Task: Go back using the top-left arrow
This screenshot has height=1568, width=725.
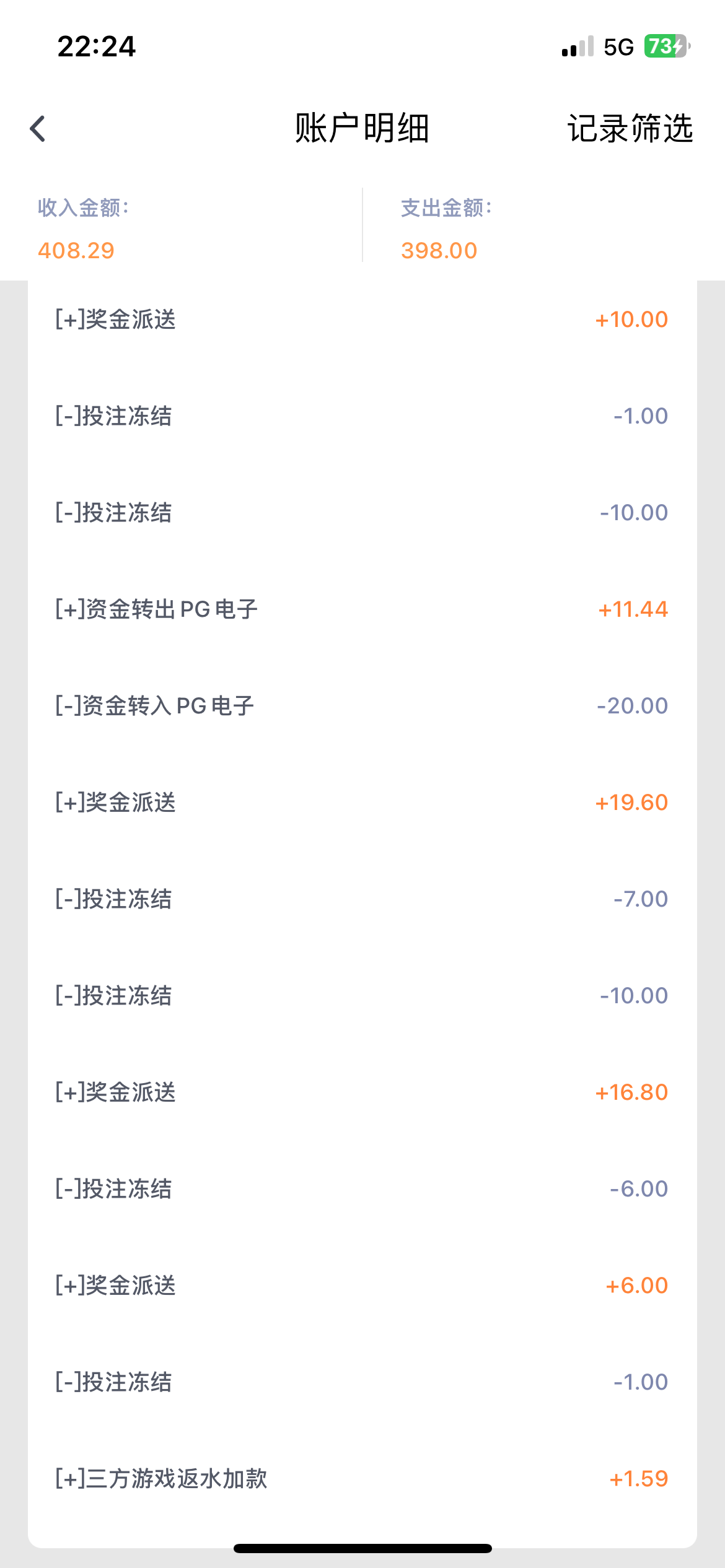Action: (x=38, y=129)
